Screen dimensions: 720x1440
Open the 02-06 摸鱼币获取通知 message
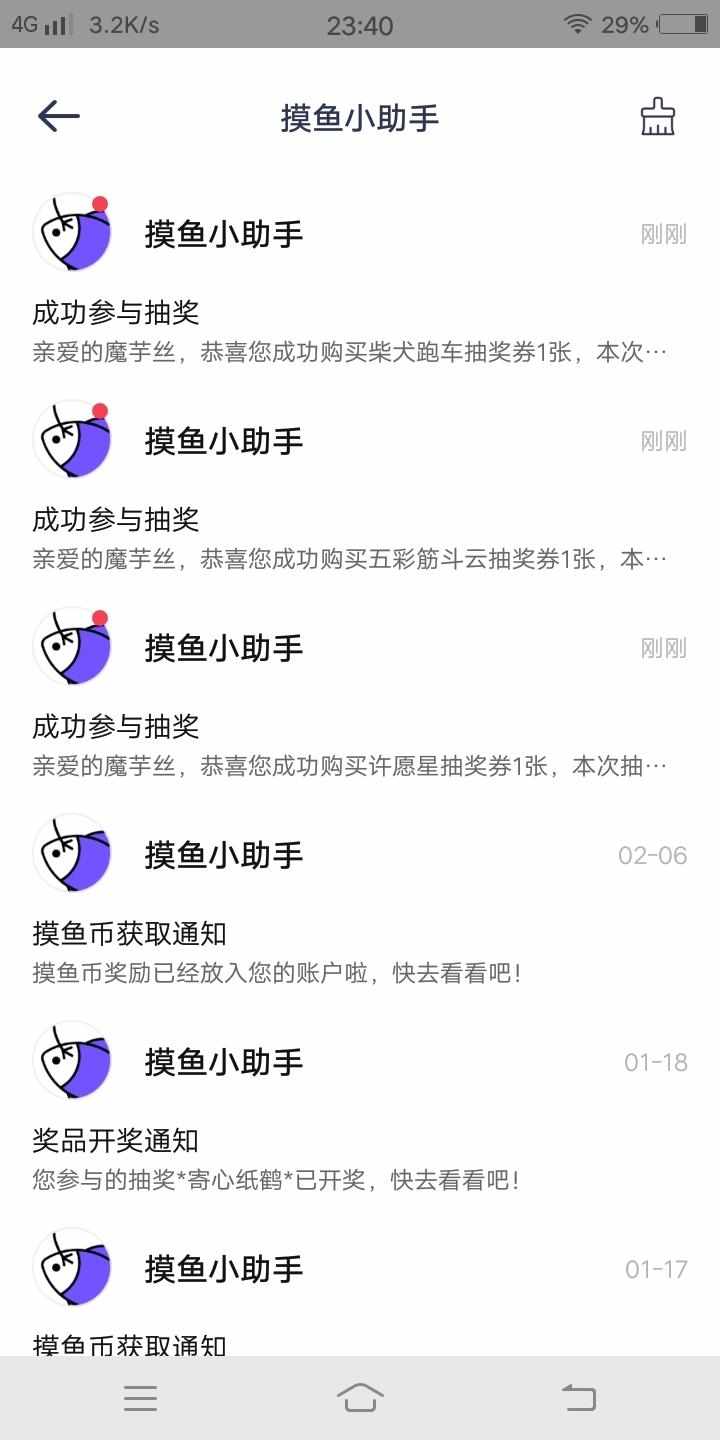(x=360, y=901)
